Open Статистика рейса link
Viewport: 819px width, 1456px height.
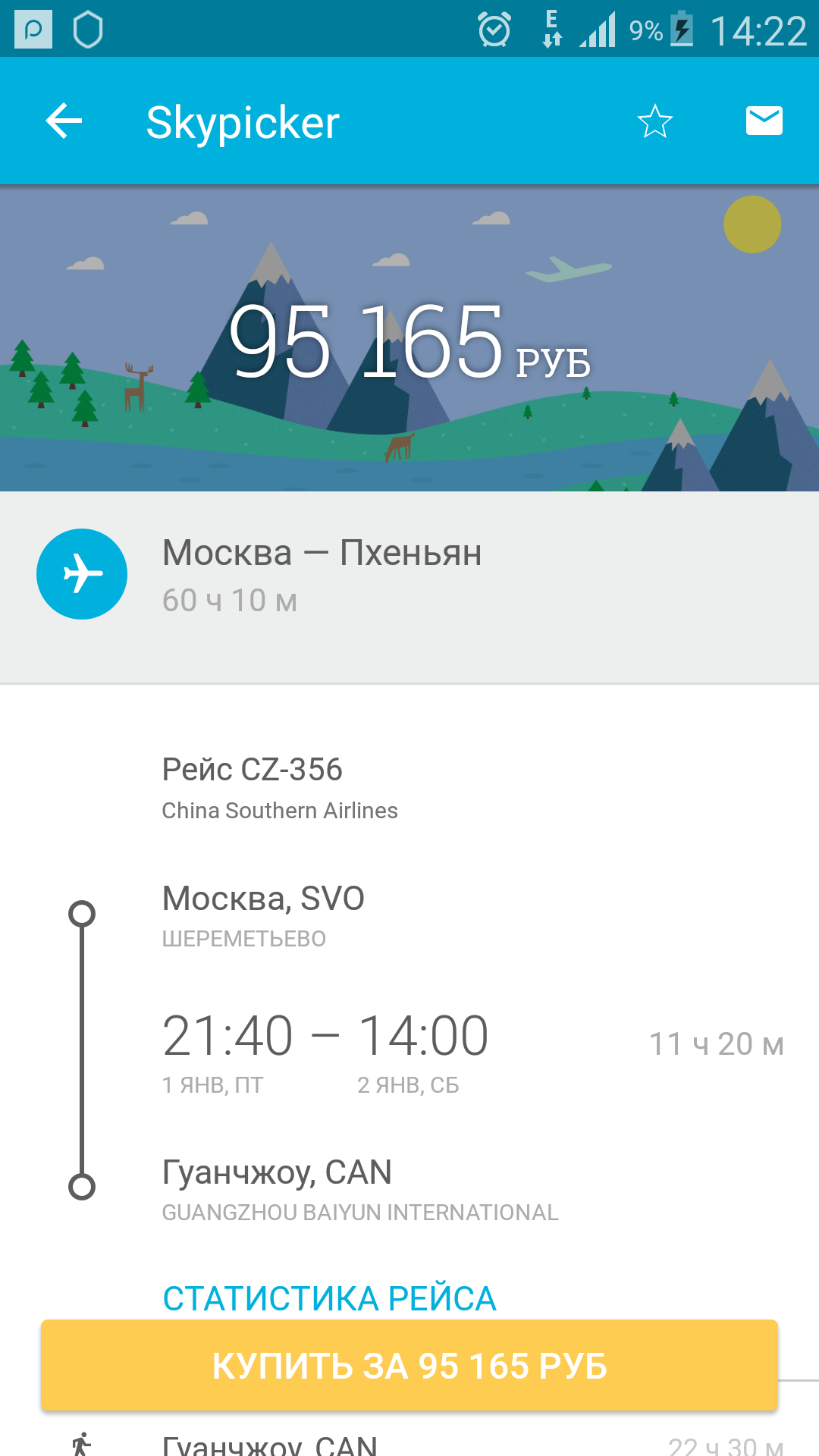[x=329, y=1298]
